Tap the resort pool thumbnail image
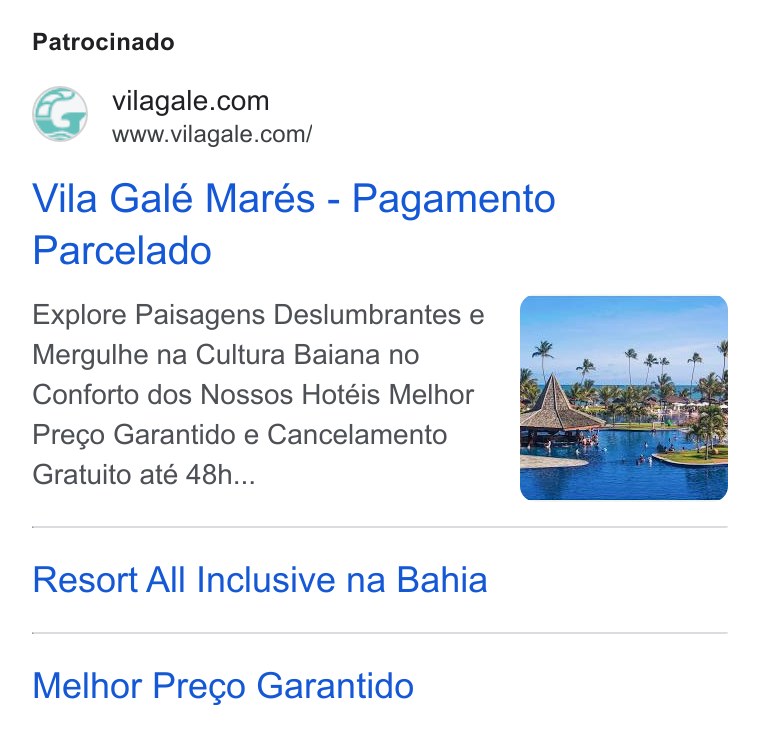Screen dimensions: 760x738 [623, 398]
